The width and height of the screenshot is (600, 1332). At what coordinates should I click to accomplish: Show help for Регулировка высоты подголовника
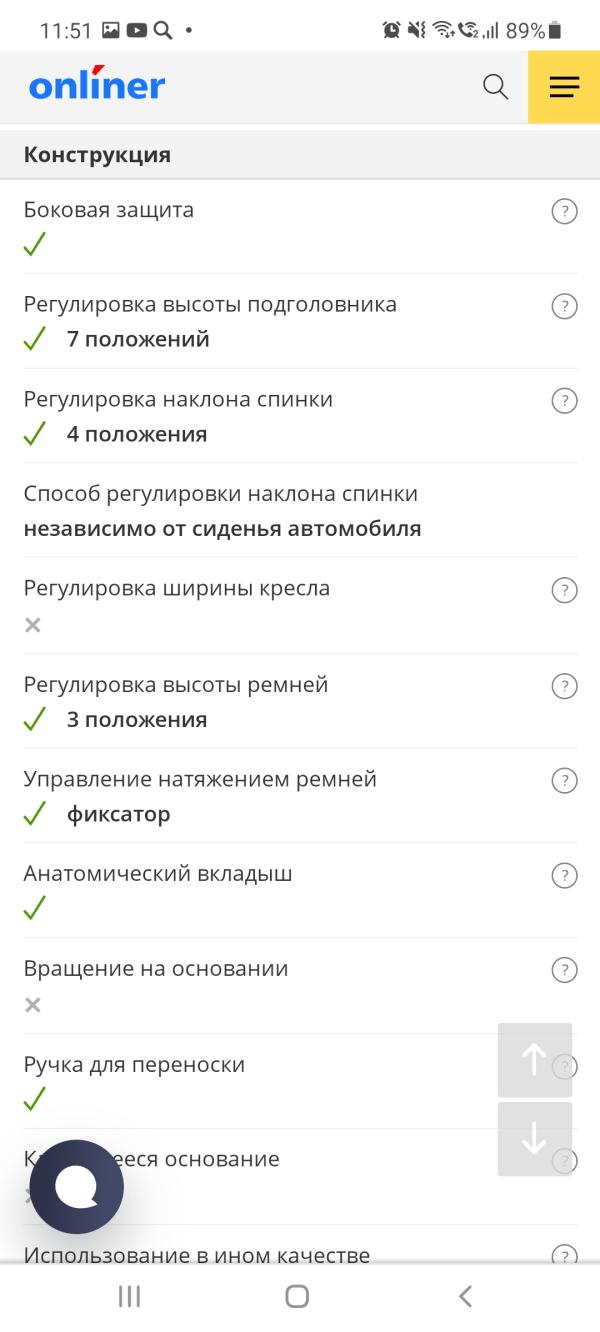pos(565,306)
